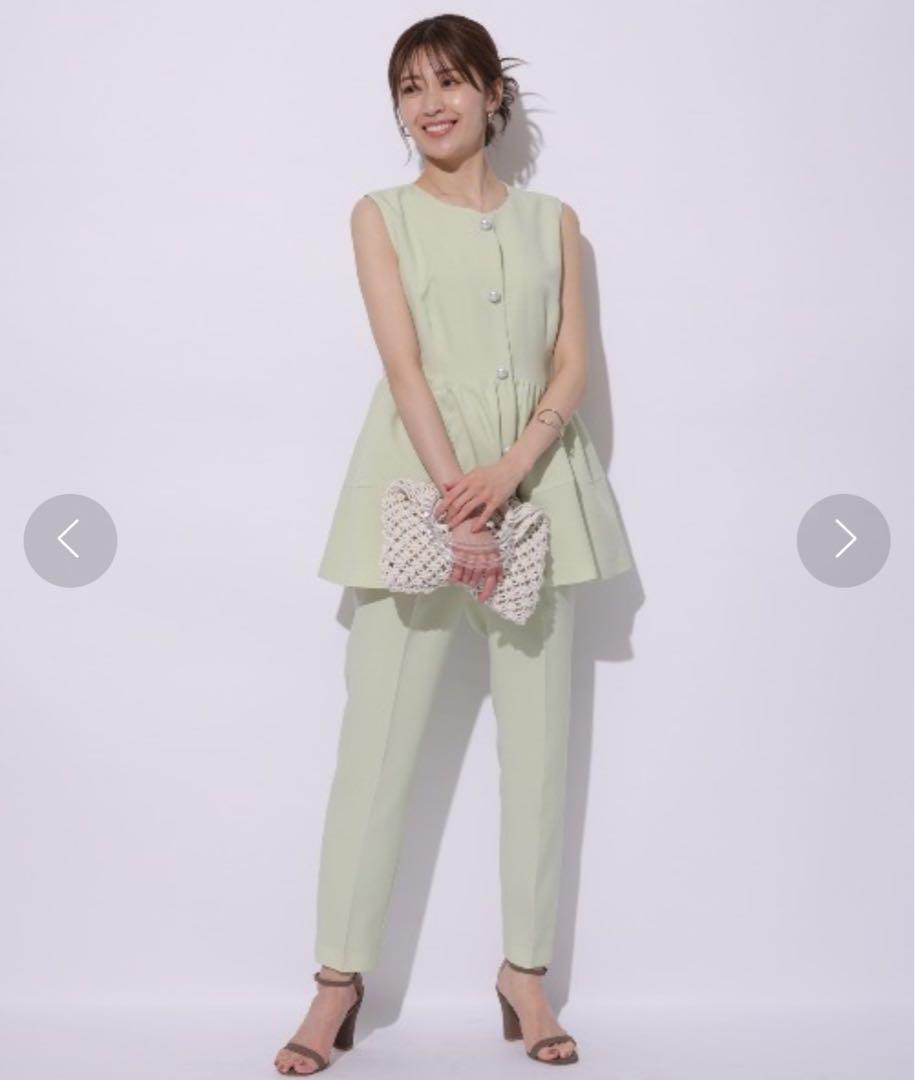
Task: Show the next product photo
Action: [843, 540]
